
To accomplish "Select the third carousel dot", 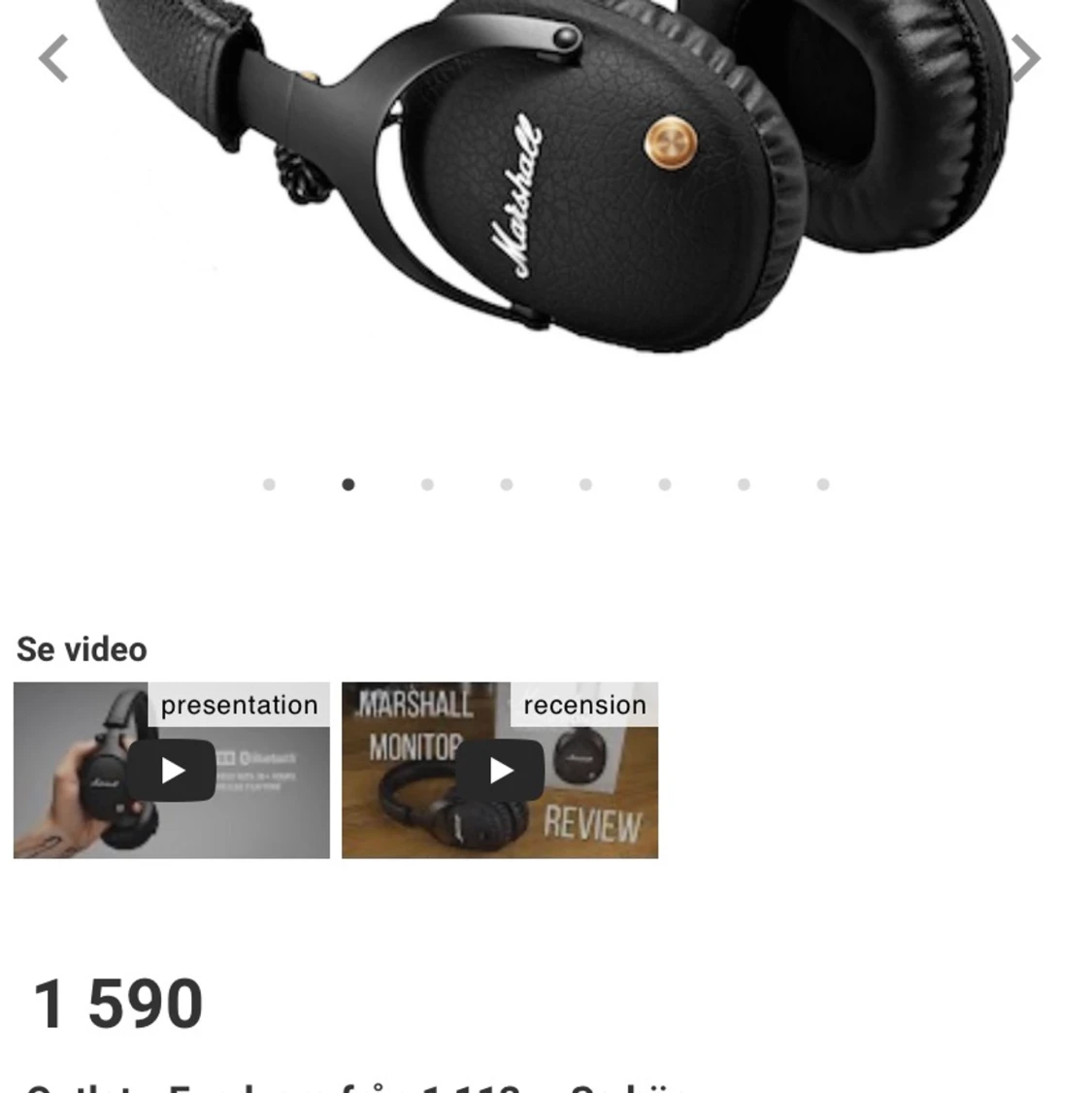I will click(x=427, y=484).
